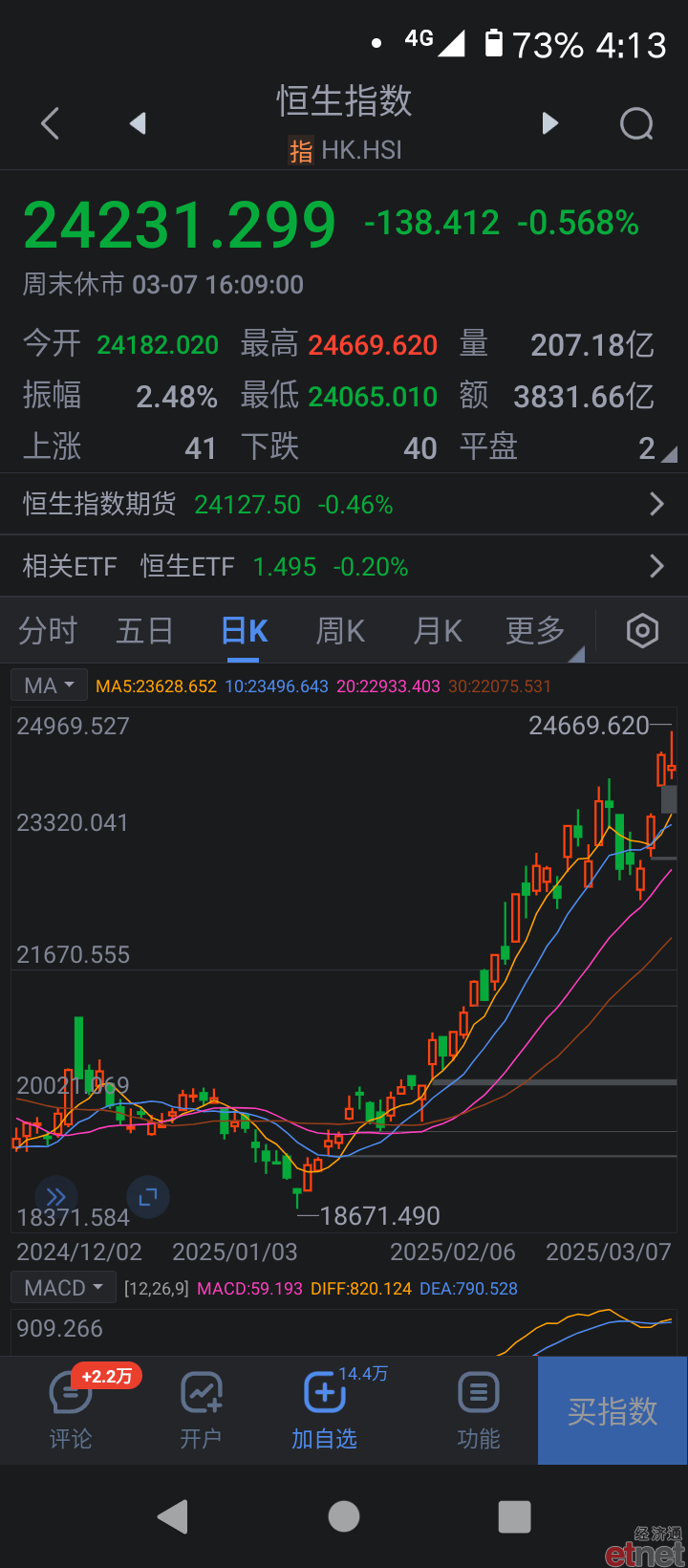The image size is (688, 1568).
Task: Expand chart to full screen
Action: [x=148, y=1197]
